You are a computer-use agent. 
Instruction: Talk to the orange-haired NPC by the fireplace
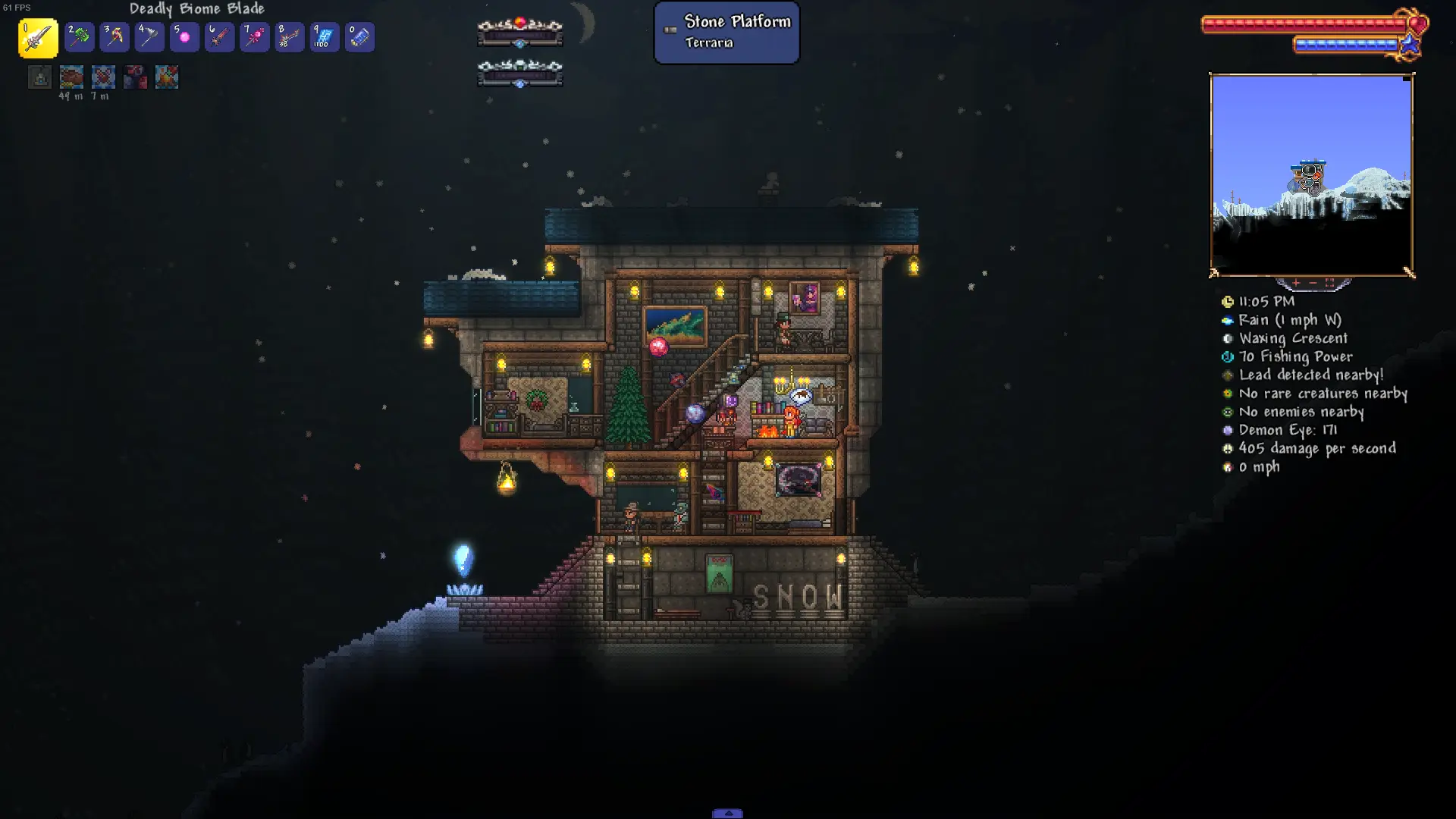coord(791,422)
